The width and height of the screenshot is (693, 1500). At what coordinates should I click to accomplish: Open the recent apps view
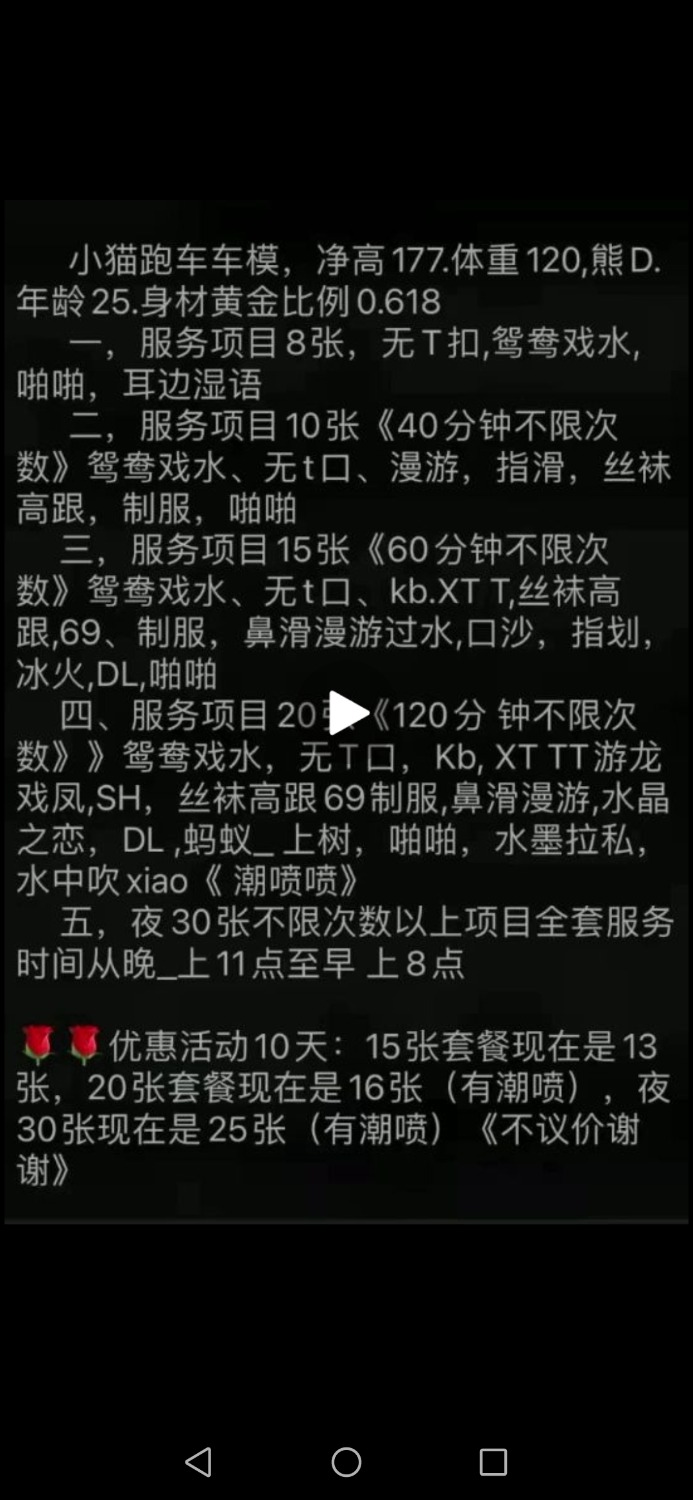493,1462
